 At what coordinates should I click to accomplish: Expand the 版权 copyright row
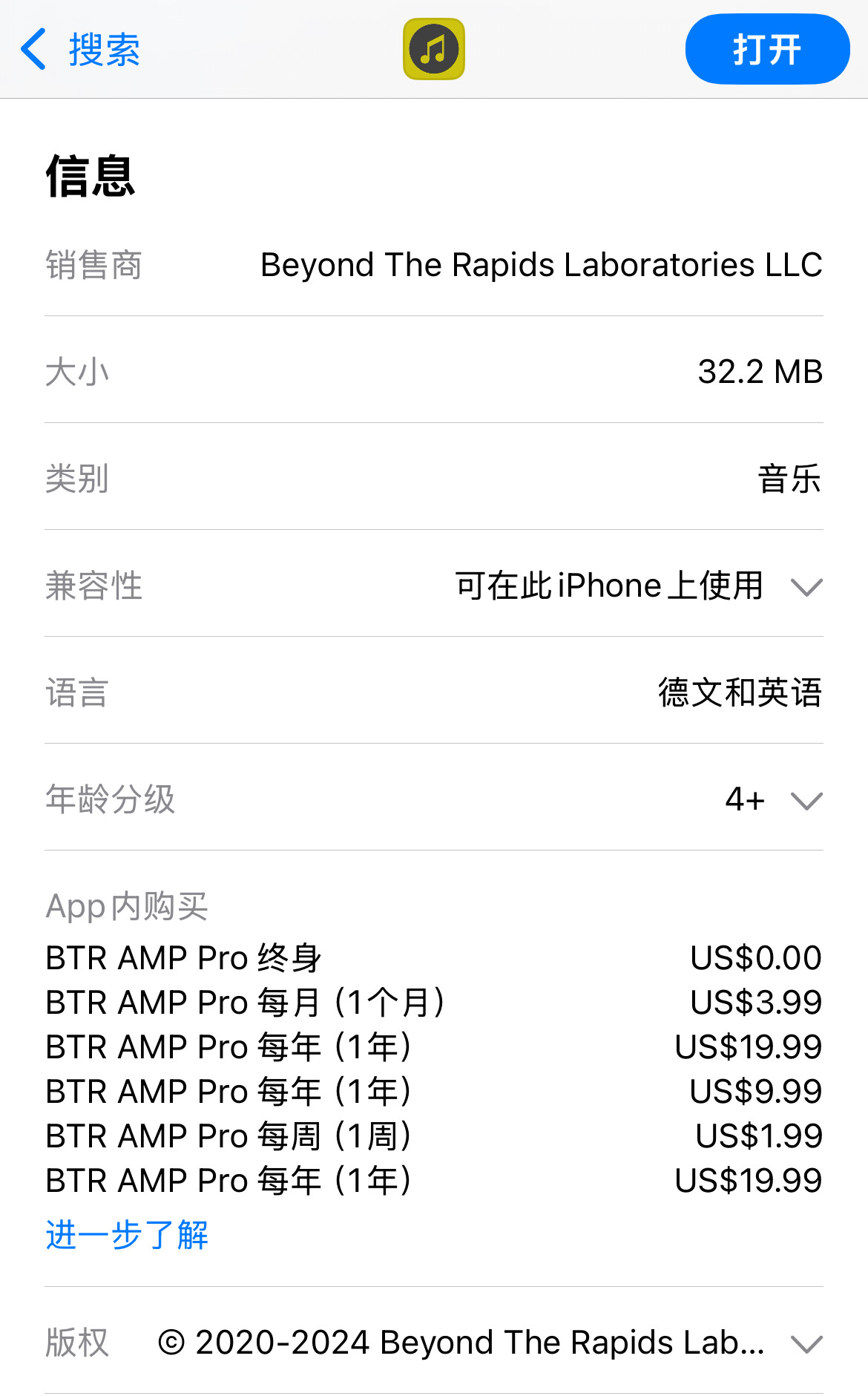[x=434, y=1343]
